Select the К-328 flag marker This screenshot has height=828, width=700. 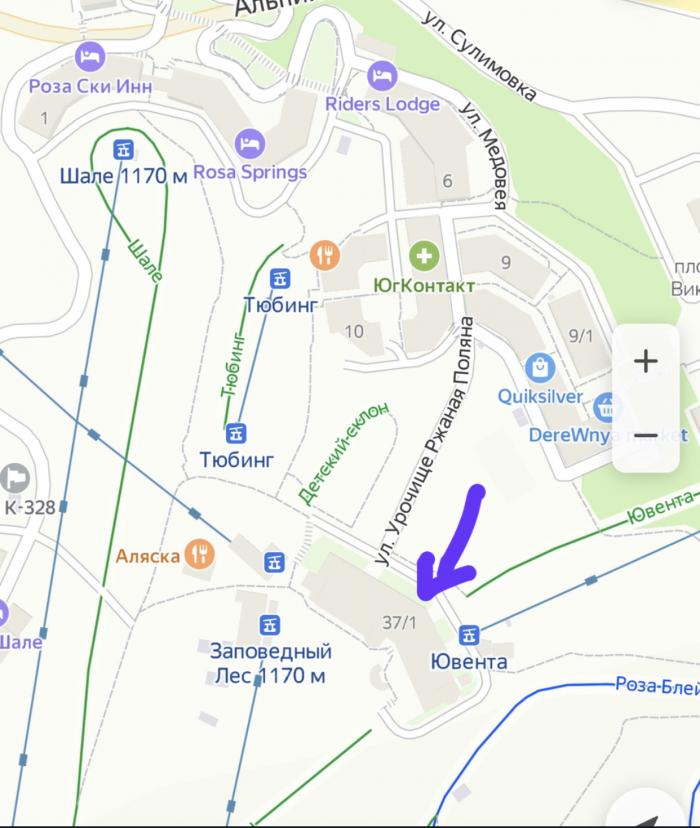click(16, 477)
